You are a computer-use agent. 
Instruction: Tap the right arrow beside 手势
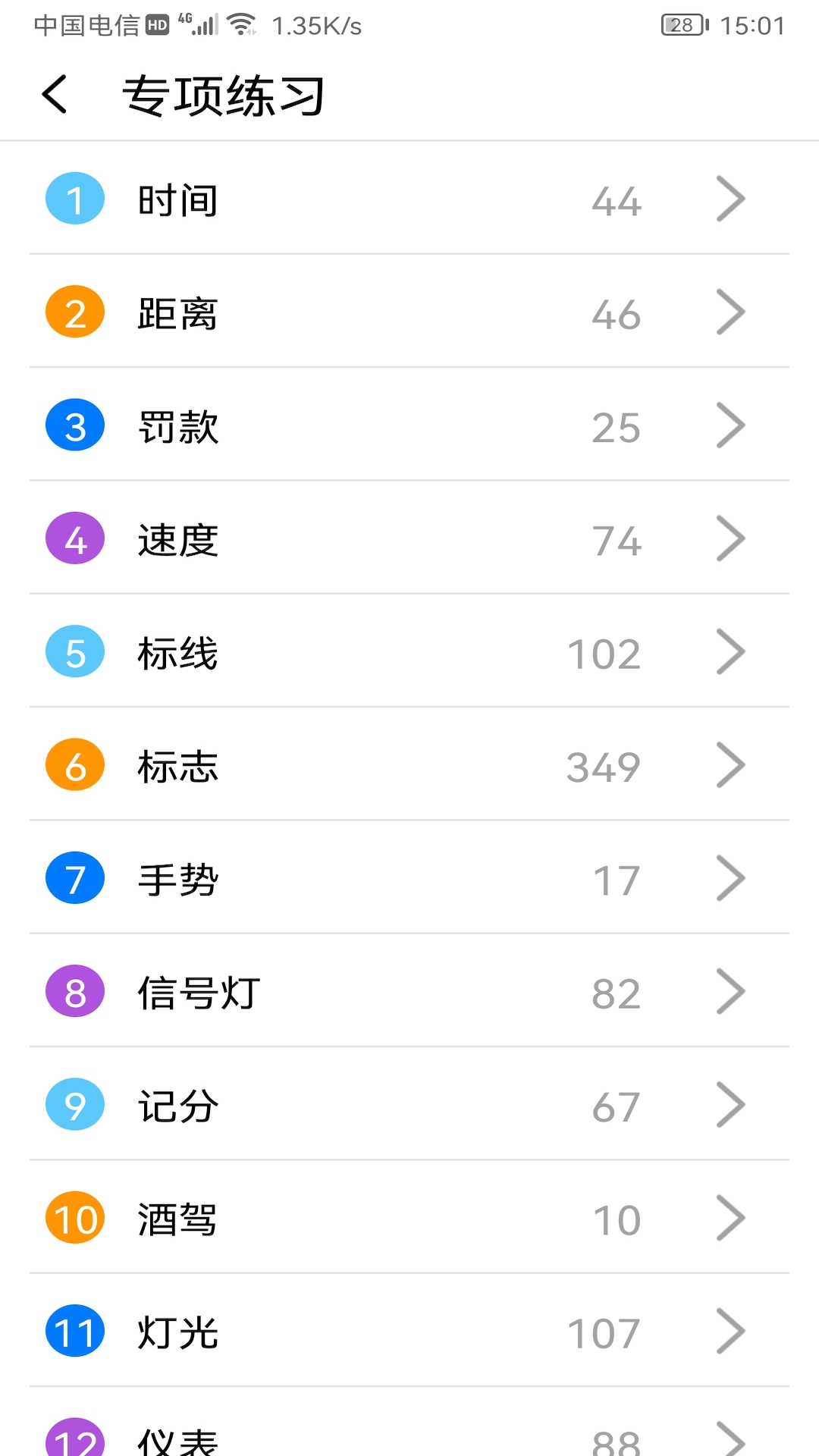pos(730,878)
